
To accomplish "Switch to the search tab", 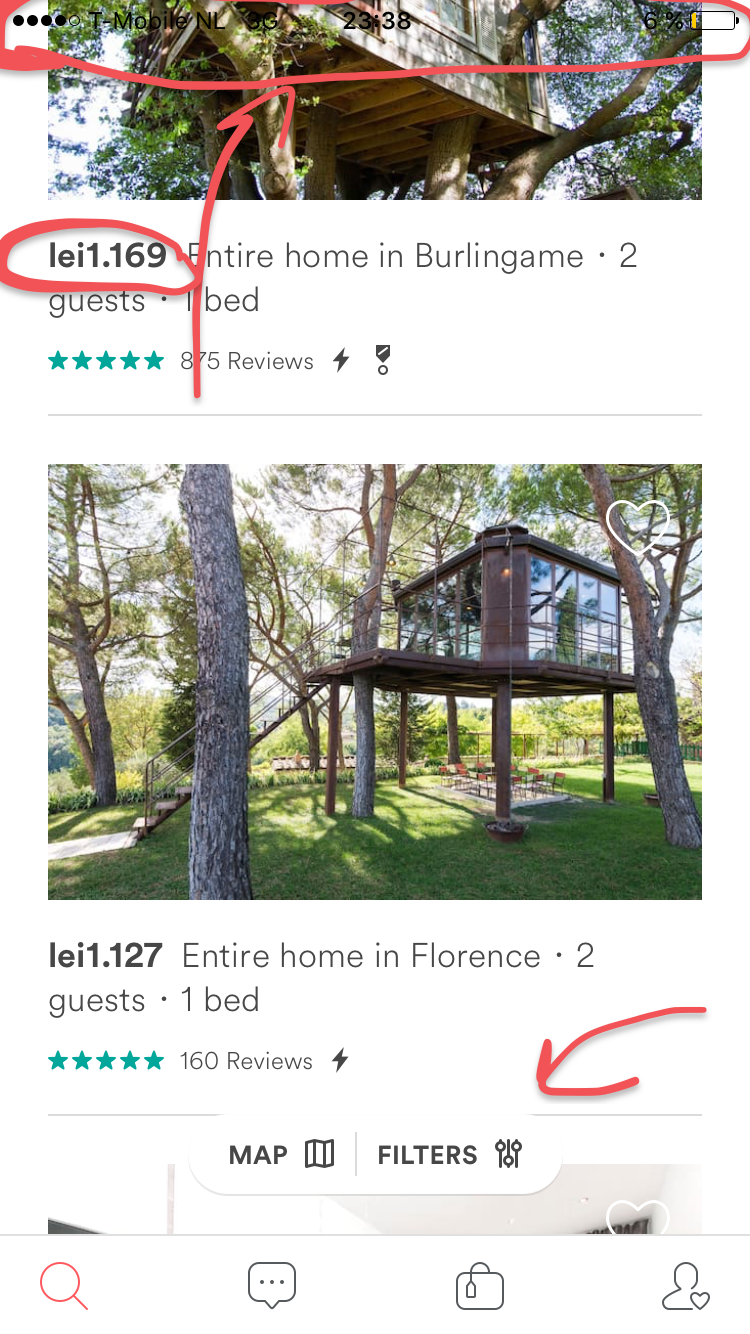I will point(64,1285).
